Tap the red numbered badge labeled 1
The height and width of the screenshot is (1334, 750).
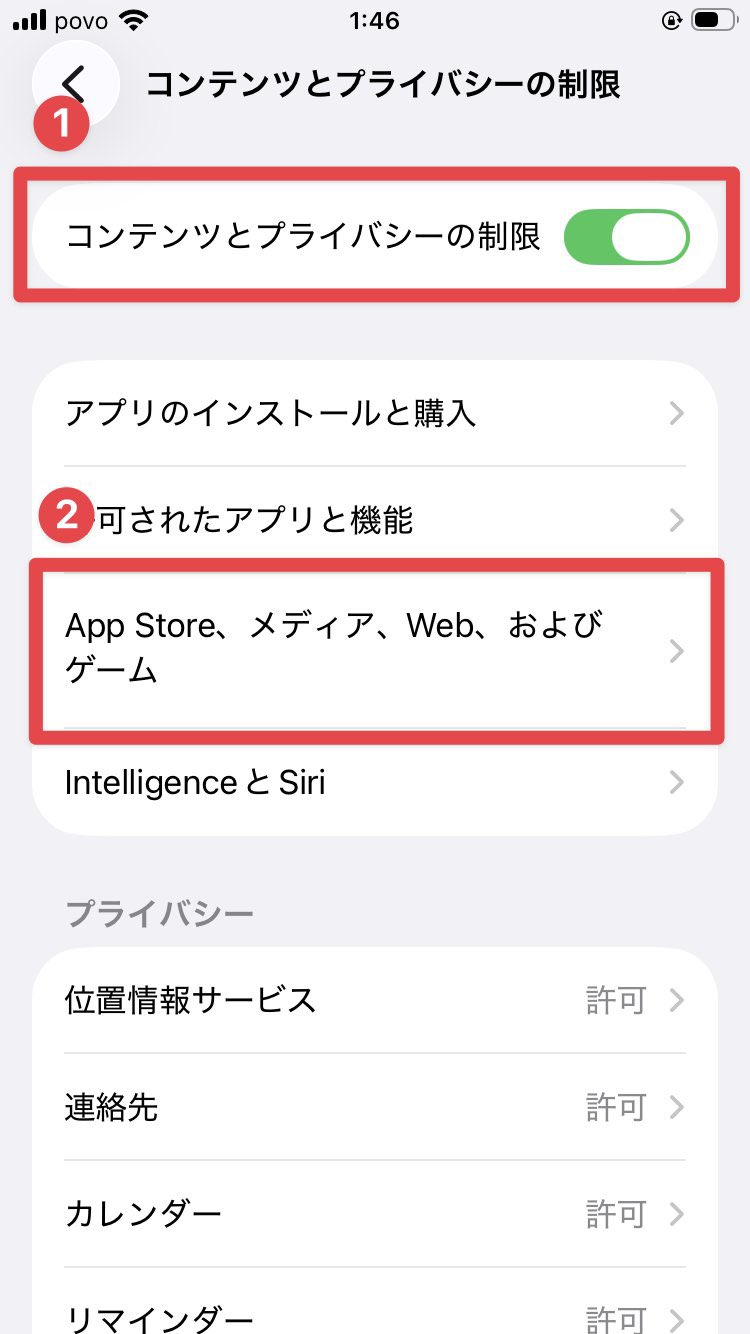coord(61,127)
